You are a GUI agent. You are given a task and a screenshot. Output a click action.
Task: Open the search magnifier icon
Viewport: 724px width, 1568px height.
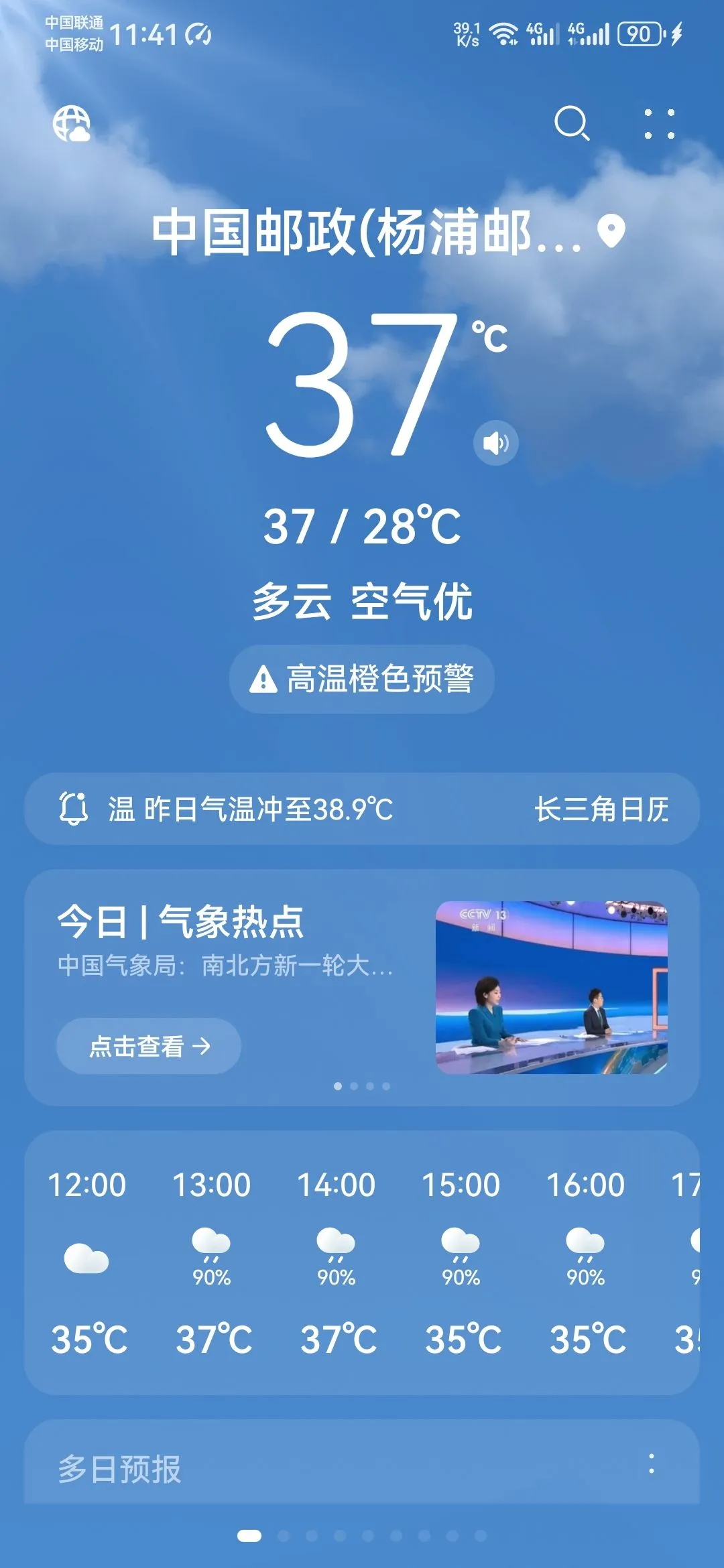pyautogui.click(x=572, y=123)
